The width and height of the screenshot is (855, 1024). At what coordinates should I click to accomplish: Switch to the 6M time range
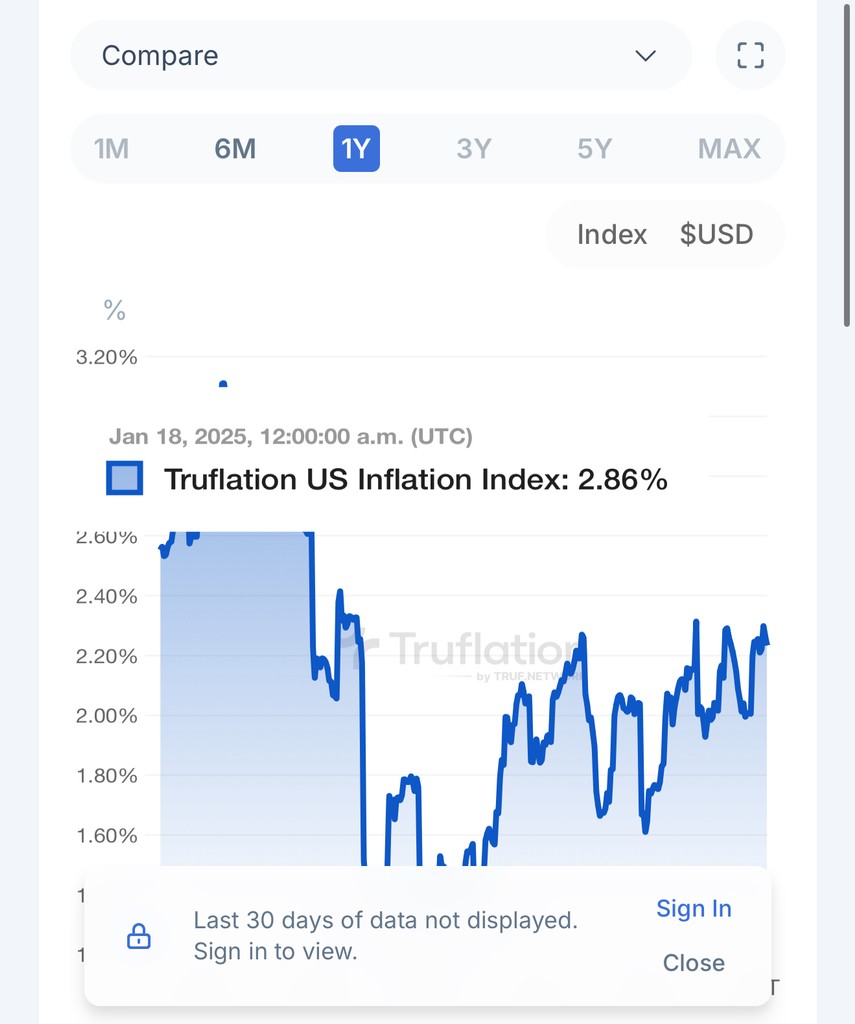pyautogui.click(x=235, y=149)
